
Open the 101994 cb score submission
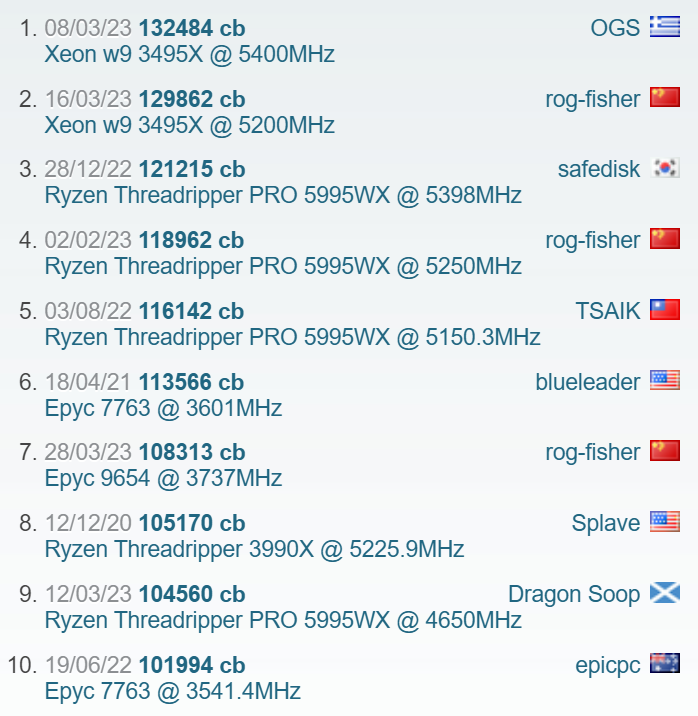click(x=192, y=665)
